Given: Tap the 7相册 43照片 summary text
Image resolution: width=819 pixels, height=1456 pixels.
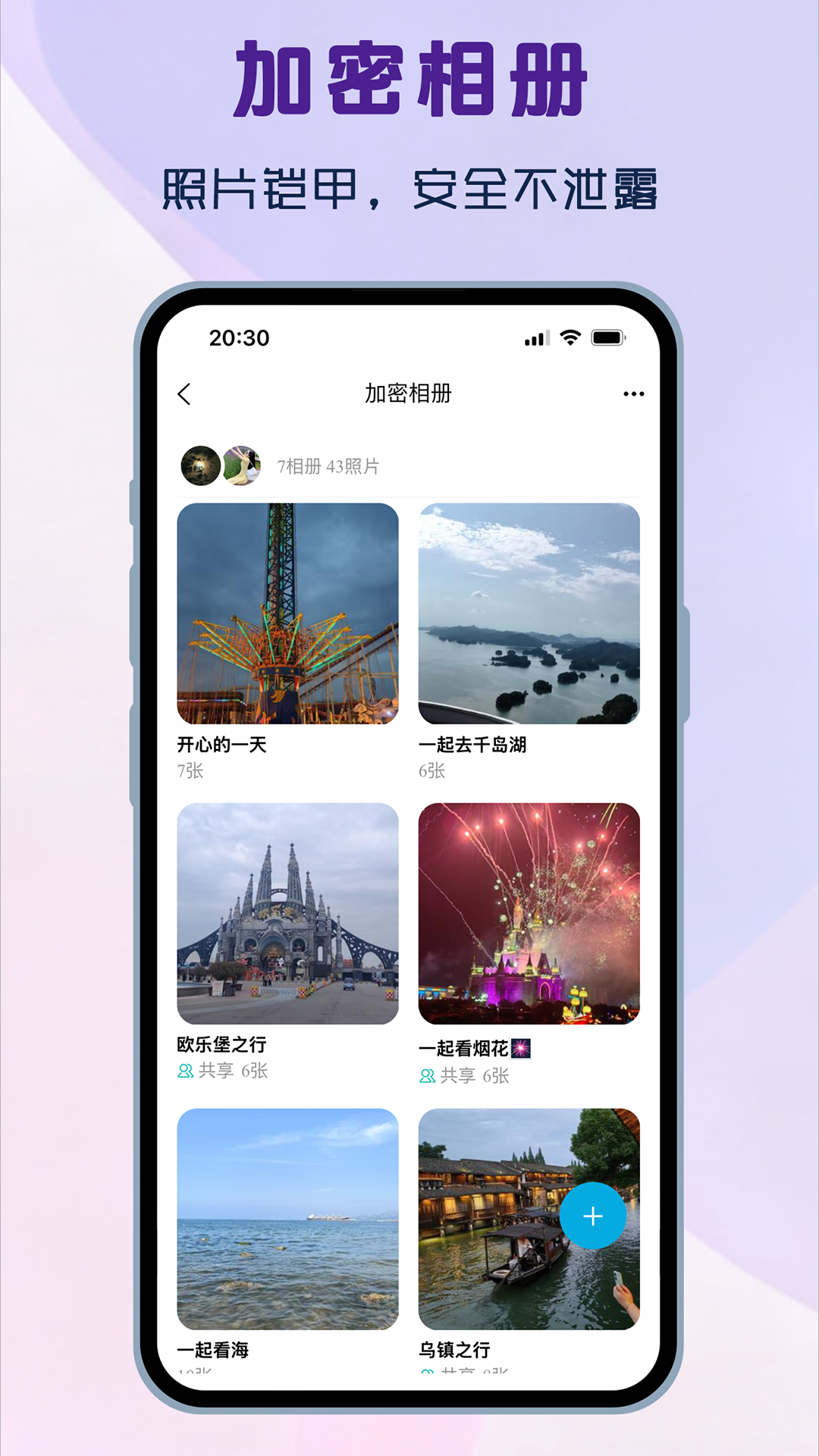Looking at the screenshot, I should [x=328, y=466].
